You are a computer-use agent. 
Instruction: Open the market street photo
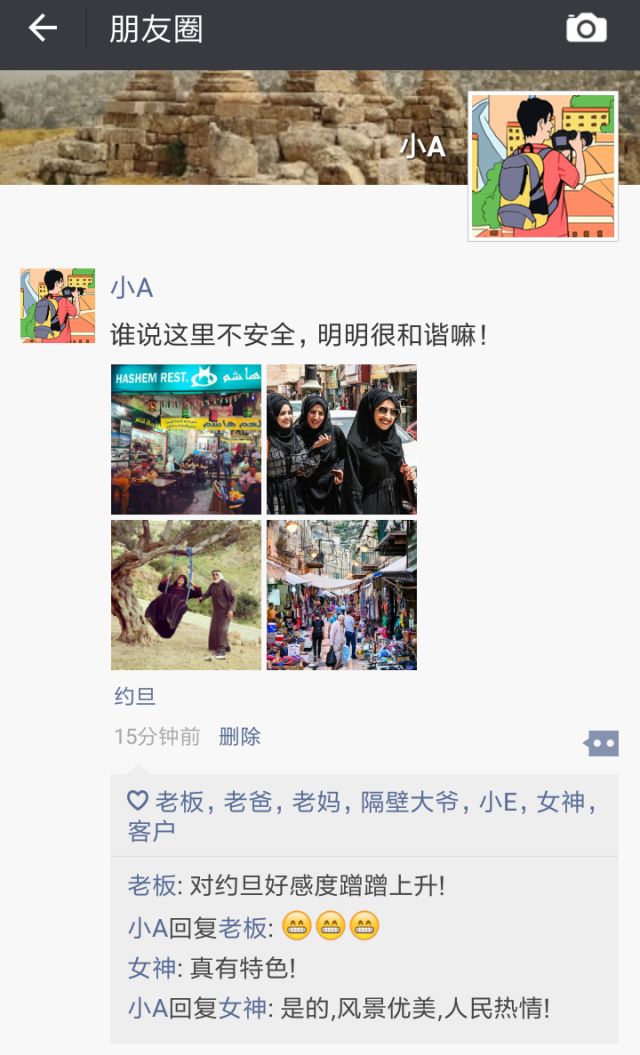point(341,594)
